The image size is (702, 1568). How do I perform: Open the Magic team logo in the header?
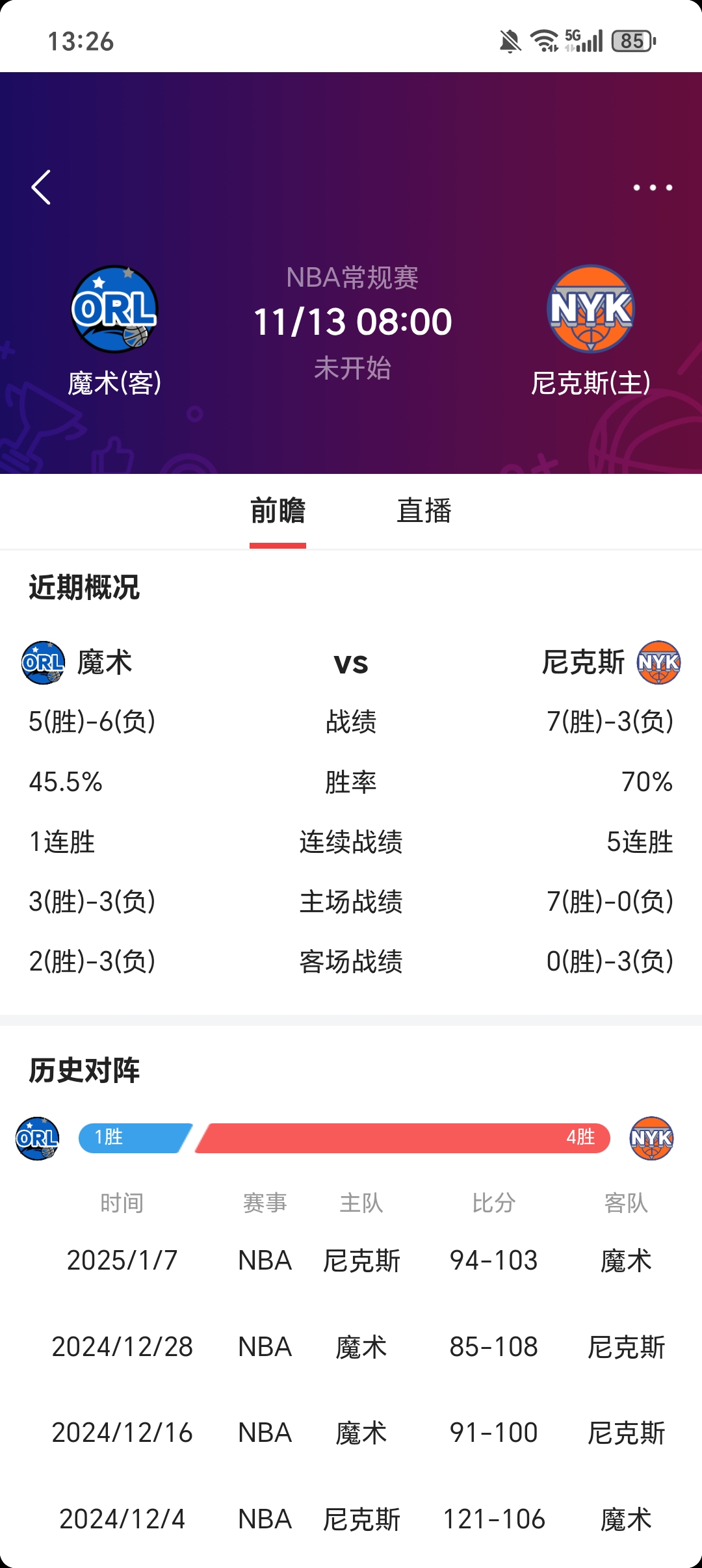(114, 309)
